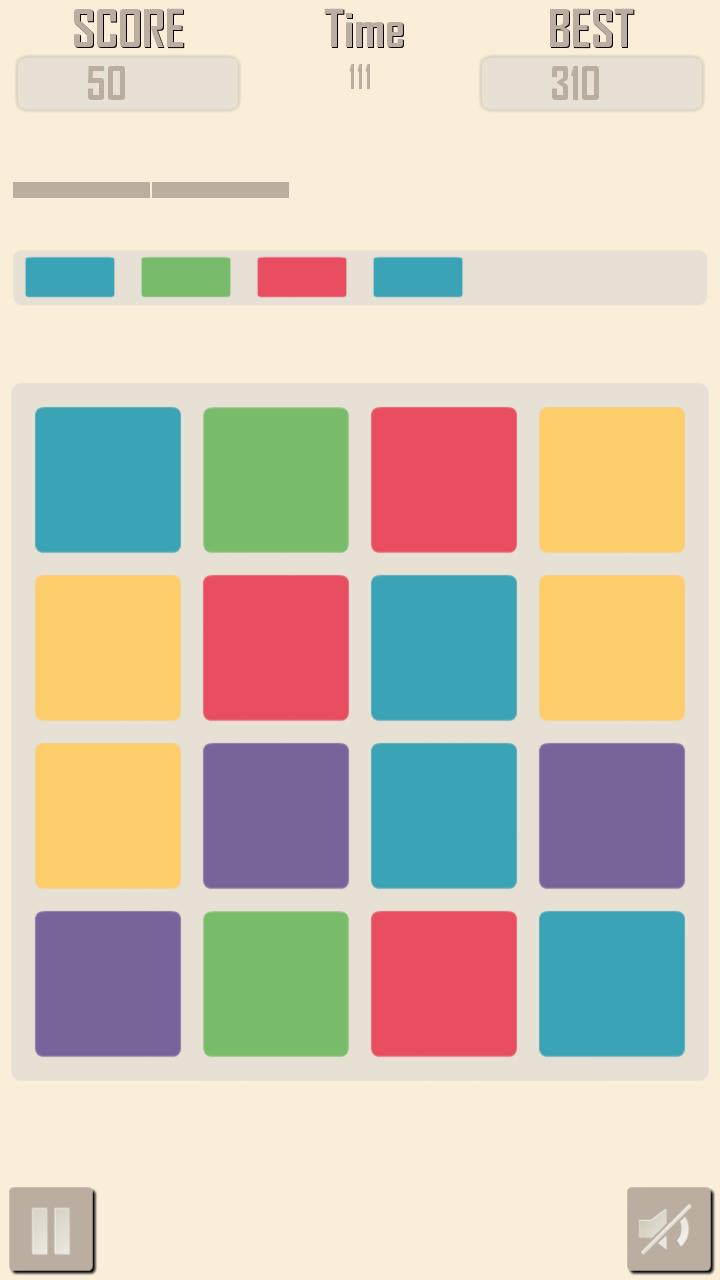Click the SCORE display showing 50

tap(127, 83)
